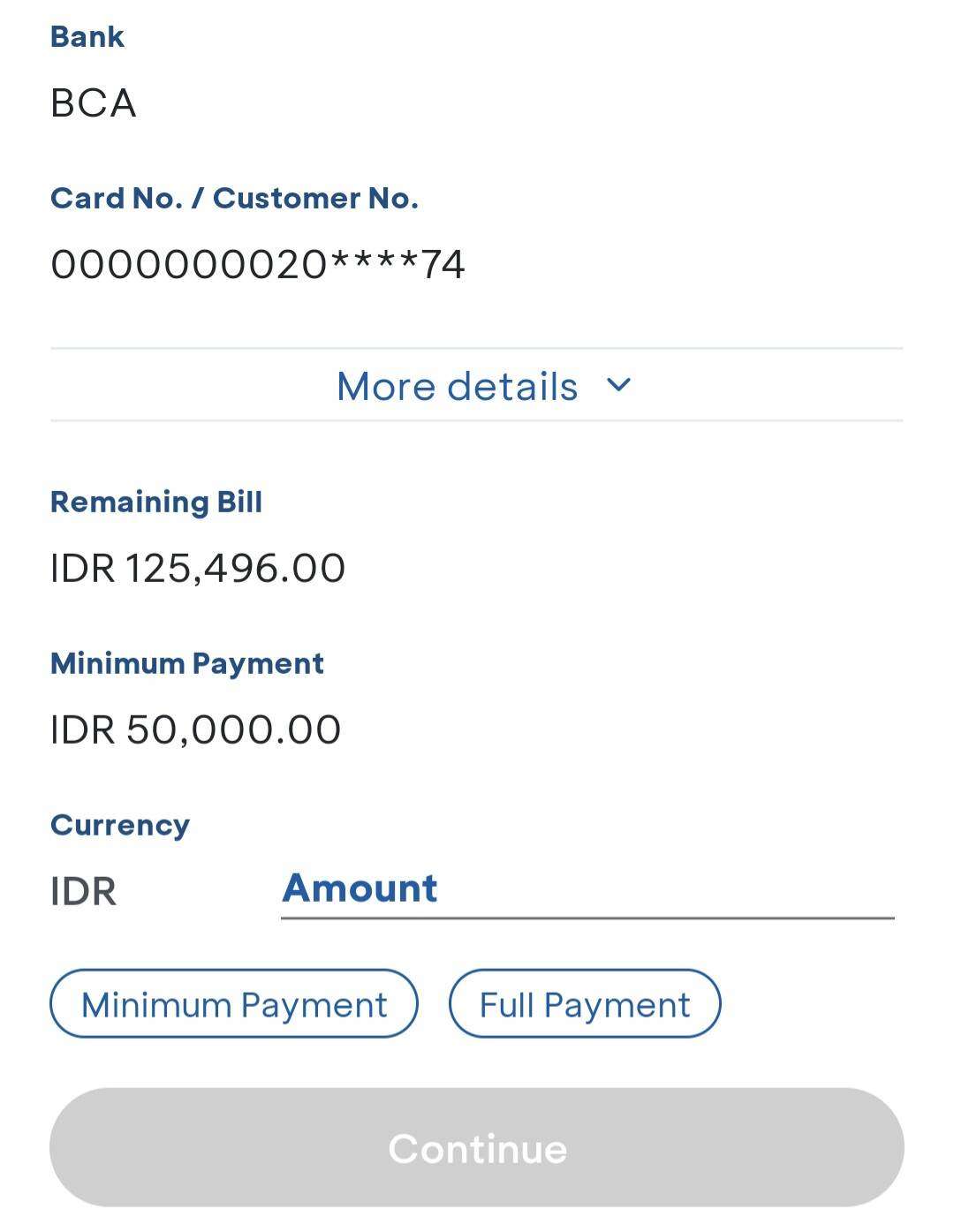
Task: Click the More details text link
Action: (456, 386)
